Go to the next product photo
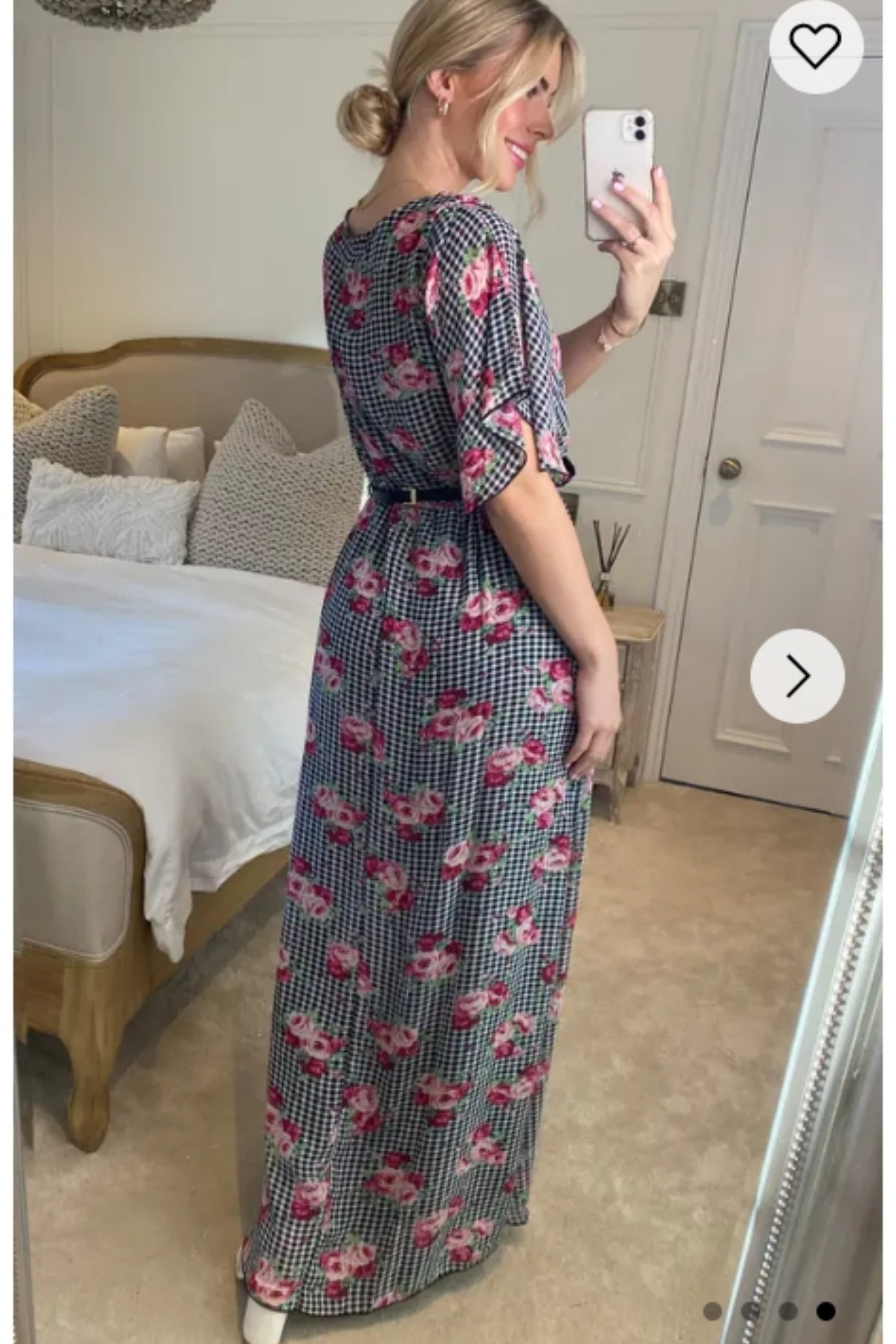896x1344 pixels. [797, 676]
